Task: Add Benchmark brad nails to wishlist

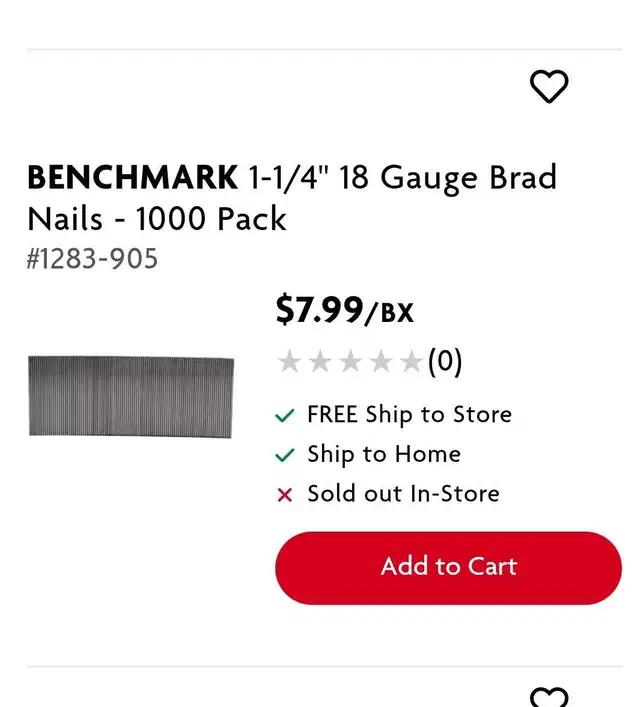Action: point(548,87)
